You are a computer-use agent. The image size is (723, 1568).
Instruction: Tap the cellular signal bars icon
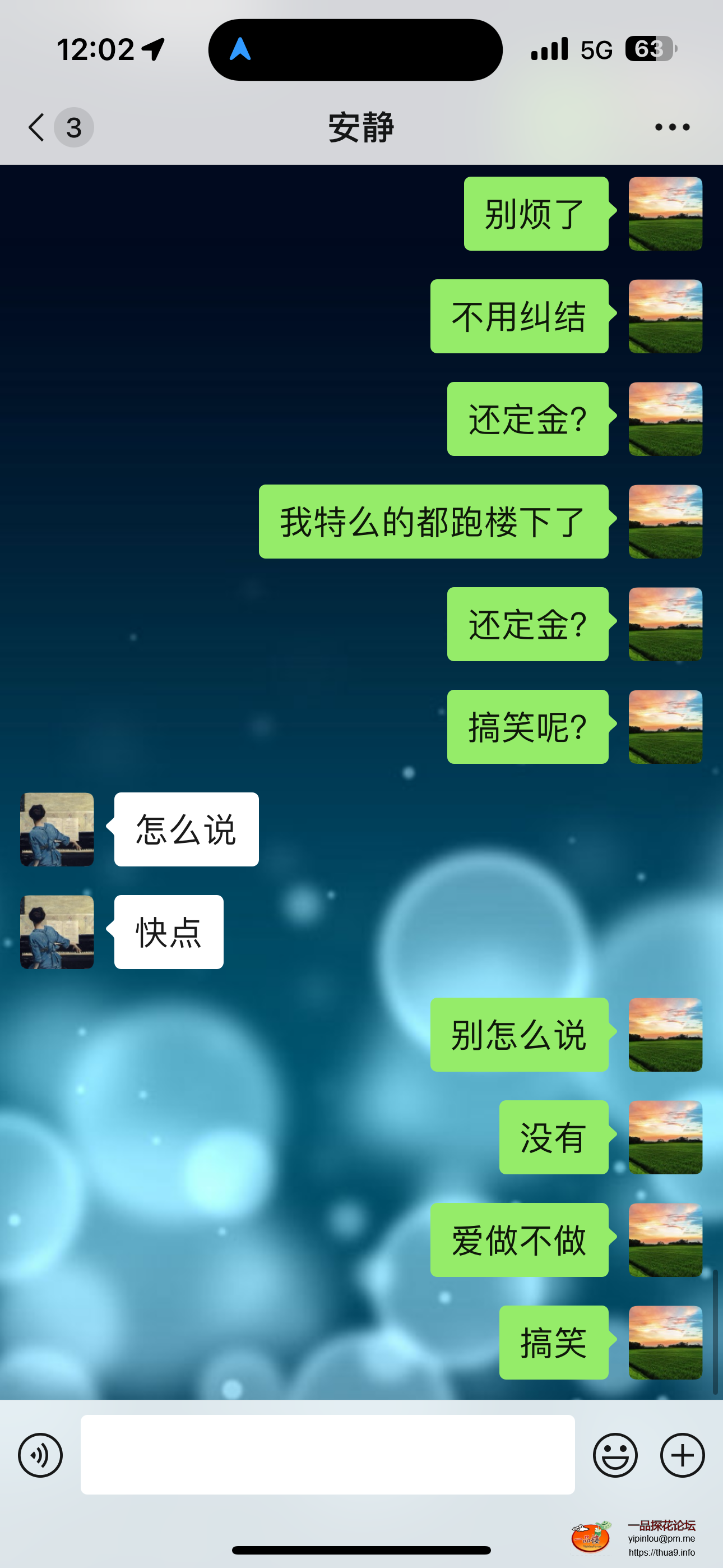point(546,49)
